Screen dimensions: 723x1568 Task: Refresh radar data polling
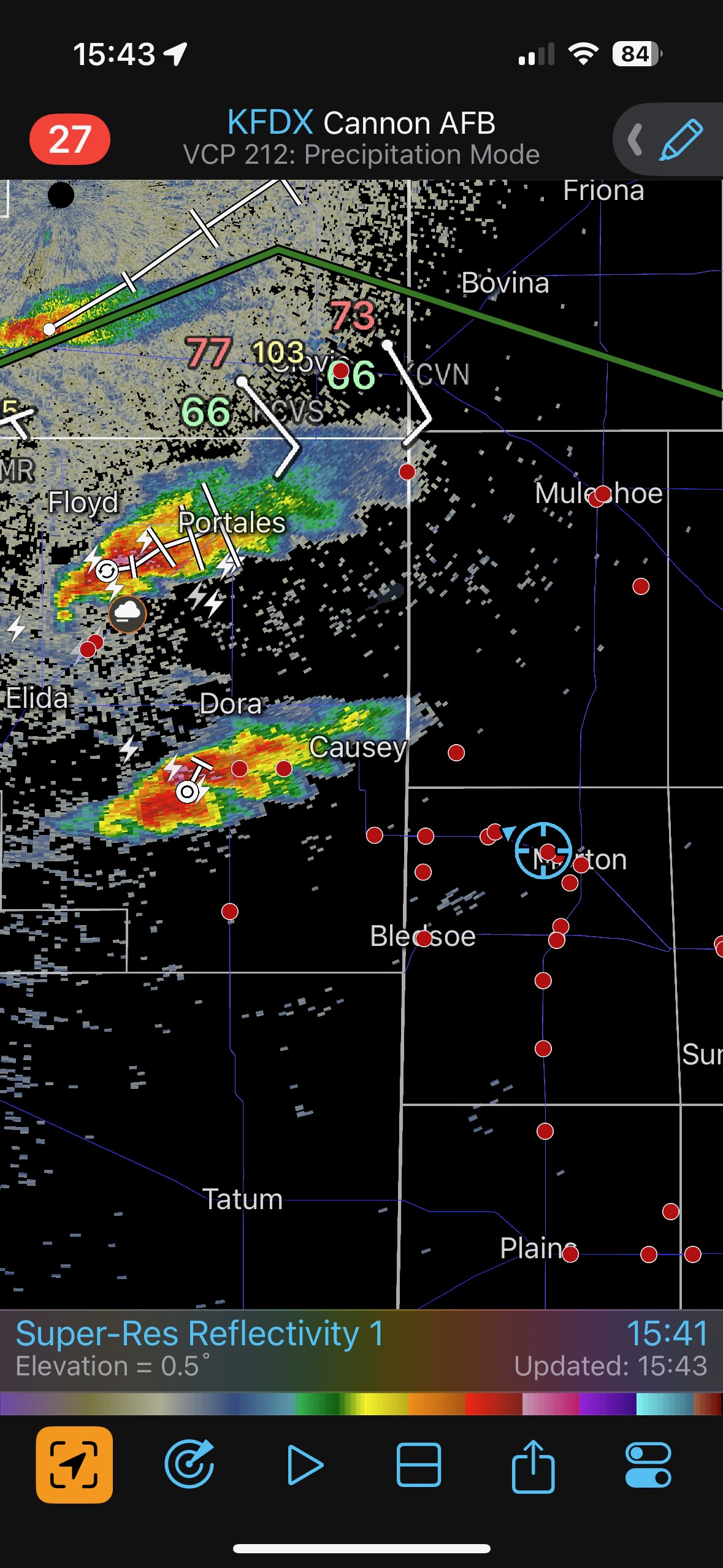(189, 1465)
